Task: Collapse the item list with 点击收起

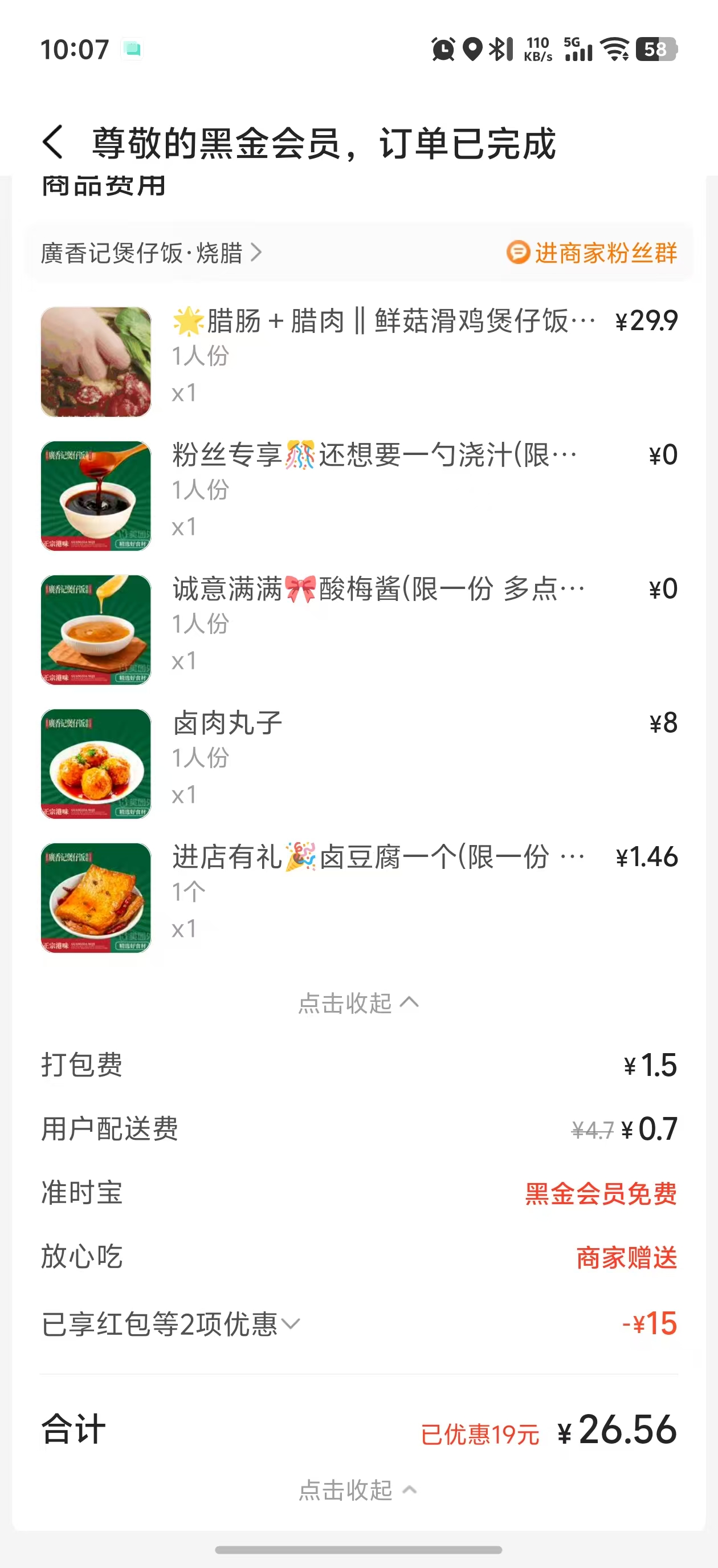Action: pos(358,1003)
